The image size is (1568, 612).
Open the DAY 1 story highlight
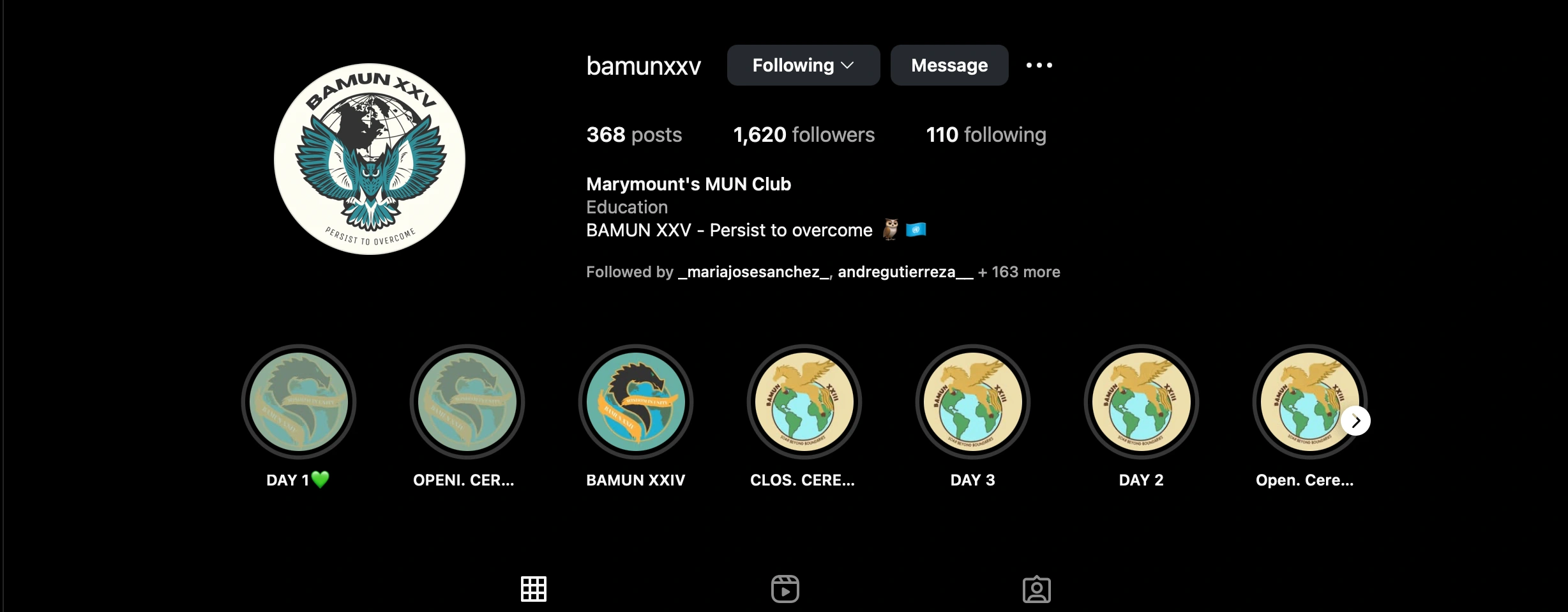[x=298, y=401]
